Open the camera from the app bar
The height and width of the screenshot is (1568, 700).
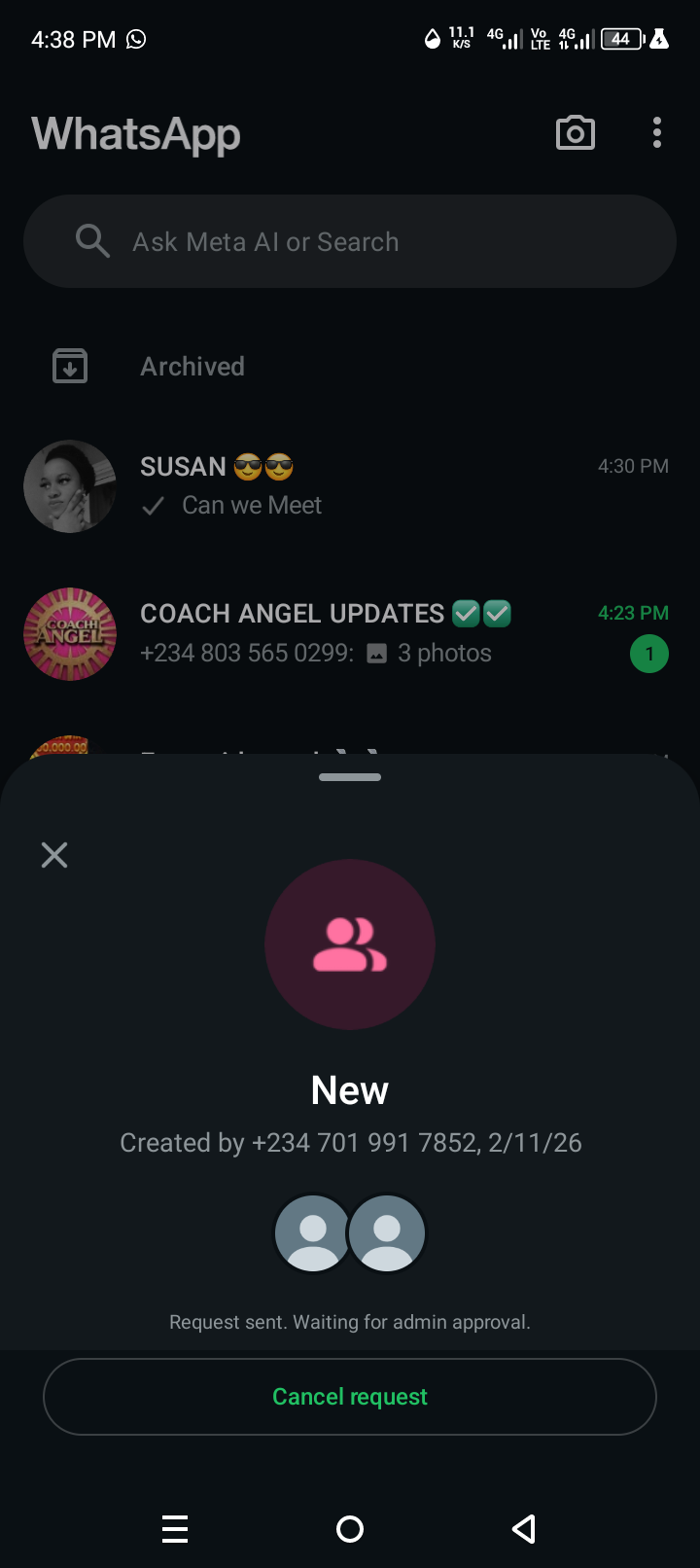[x=575, y=133]
